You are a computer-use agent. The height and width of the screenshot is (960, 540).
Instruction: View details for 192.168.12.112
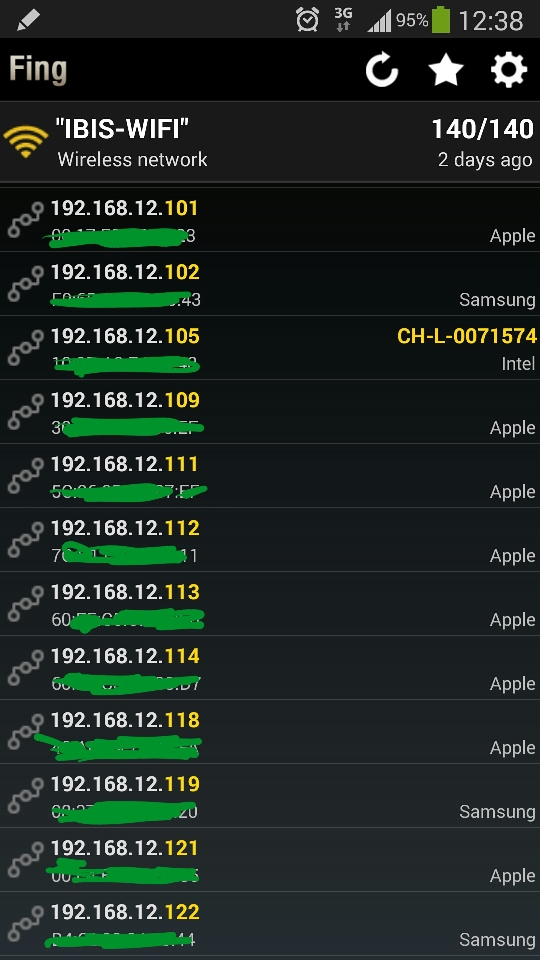[x=270, y=540]
